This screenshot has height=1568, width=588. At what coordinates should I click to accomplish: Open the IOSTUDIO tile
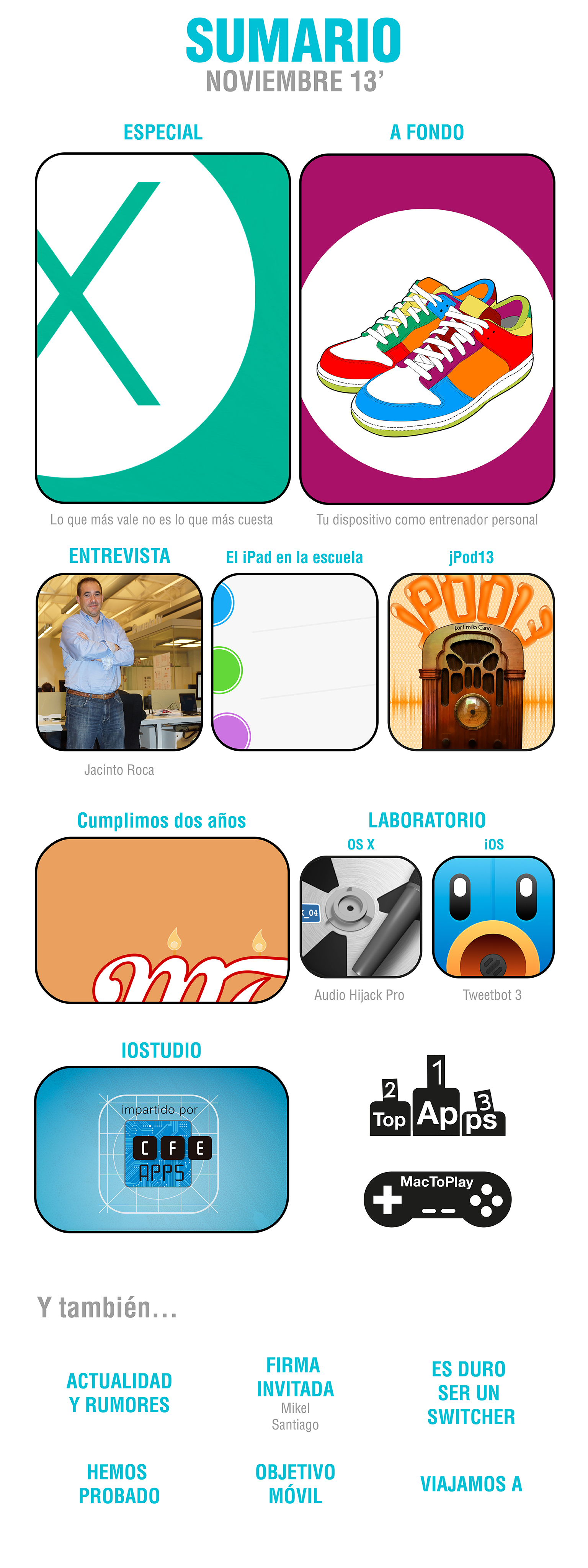(x=161, y=1149)
